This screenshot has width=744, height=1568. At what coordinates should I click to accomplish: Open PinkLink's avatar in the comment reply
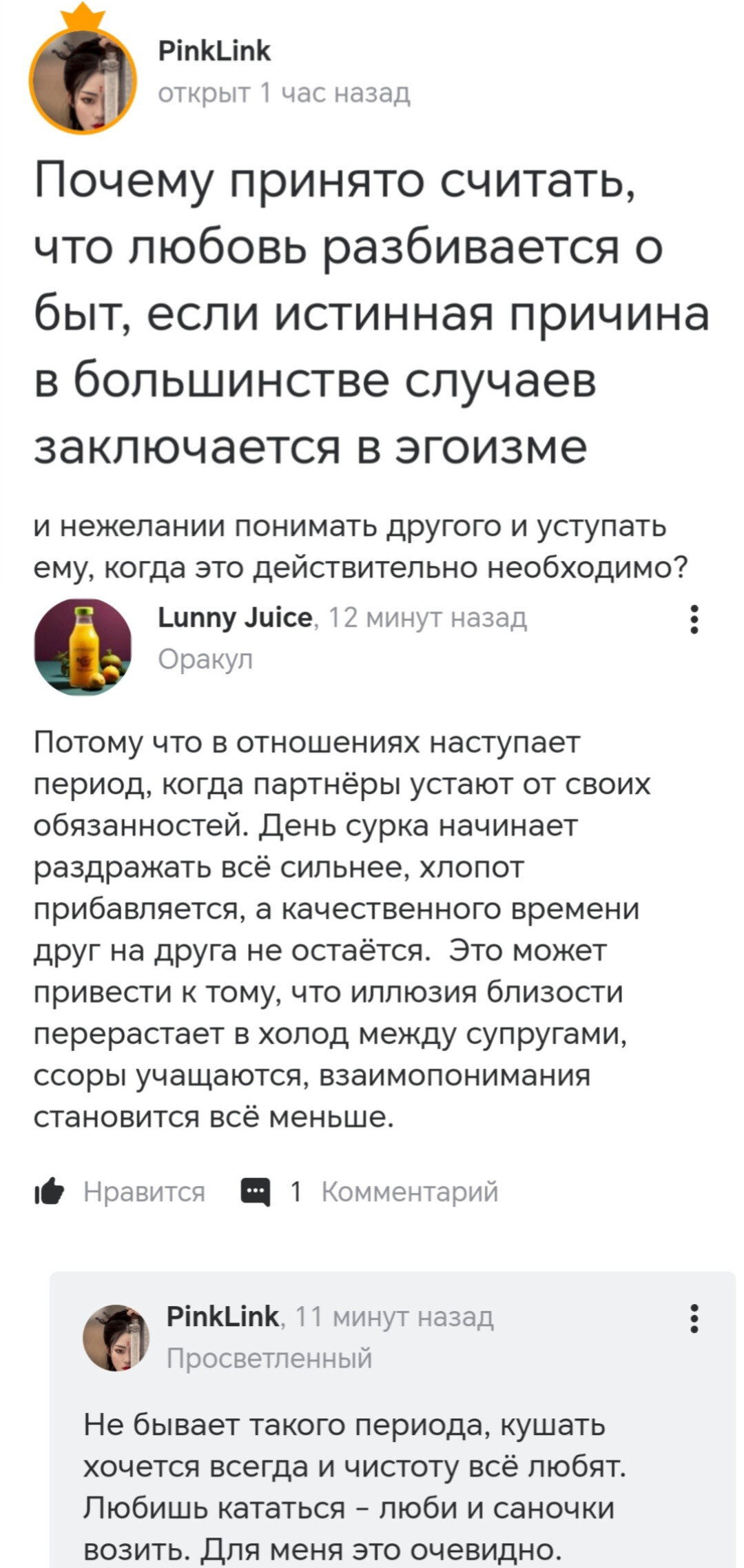(x=116, y=1337)
